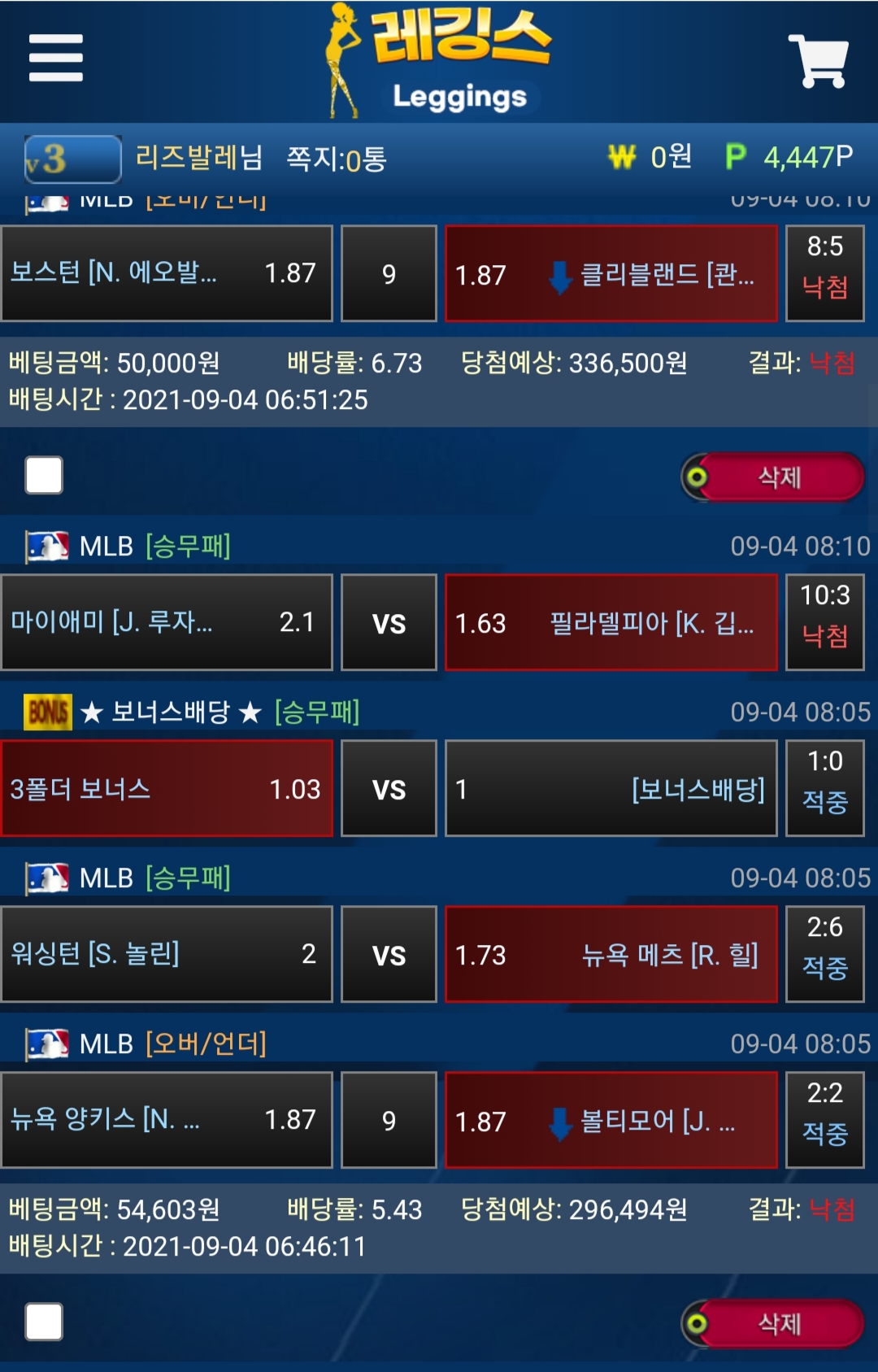
Task: Delete the 50,000원 bet slip
Action: pos(777,477)
